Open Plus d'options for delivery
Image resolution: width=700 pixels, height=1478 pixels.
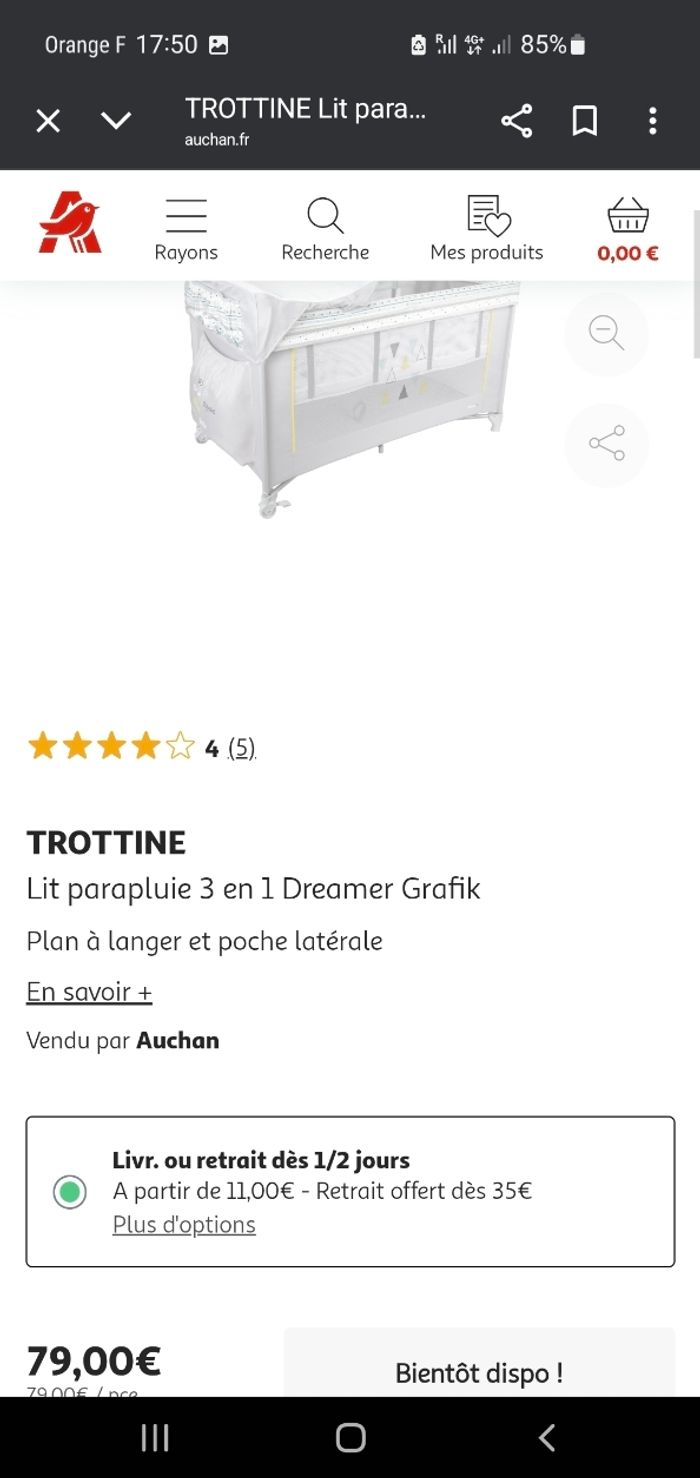pos(184,1225)
